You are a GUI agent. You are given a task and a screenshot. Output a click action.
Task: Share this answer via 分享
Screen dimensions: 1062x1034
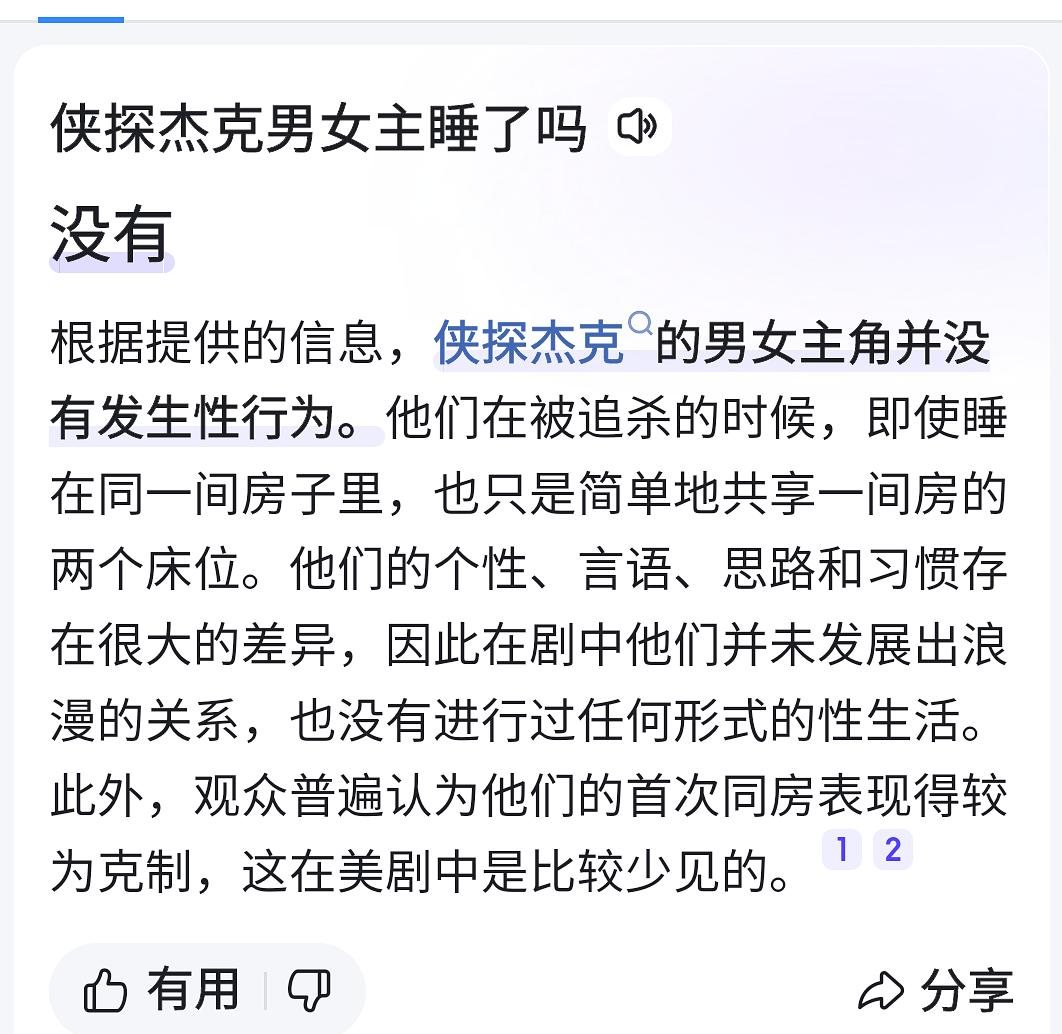click(x=935, y=991)
